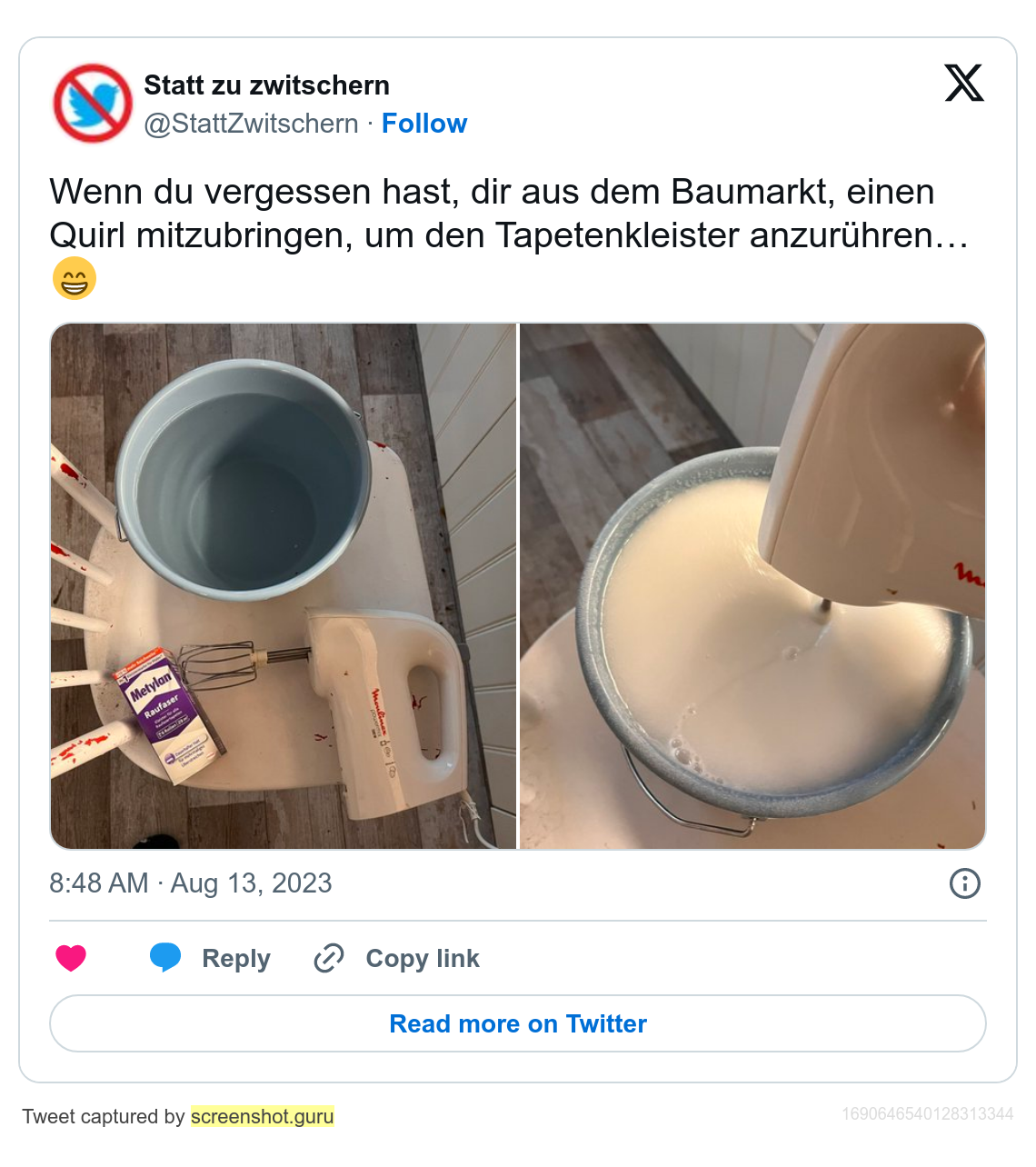Viewport: 1036px width, 1167px height.
Task: Visit the screenshot.guru link
Action: click(x=262, y=1116)
